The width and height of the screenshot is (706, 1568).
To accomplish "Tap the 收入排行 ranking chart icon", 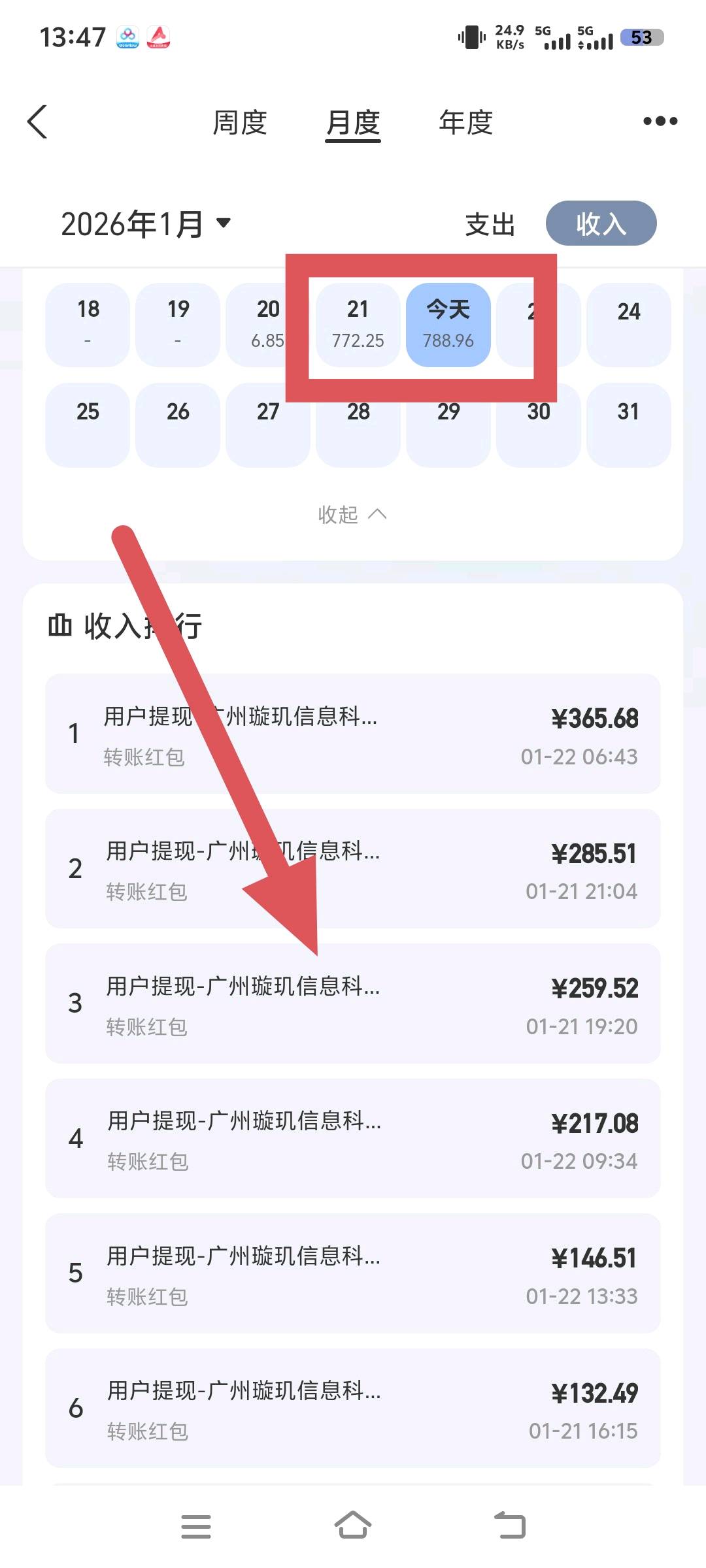I will (62, 625).
